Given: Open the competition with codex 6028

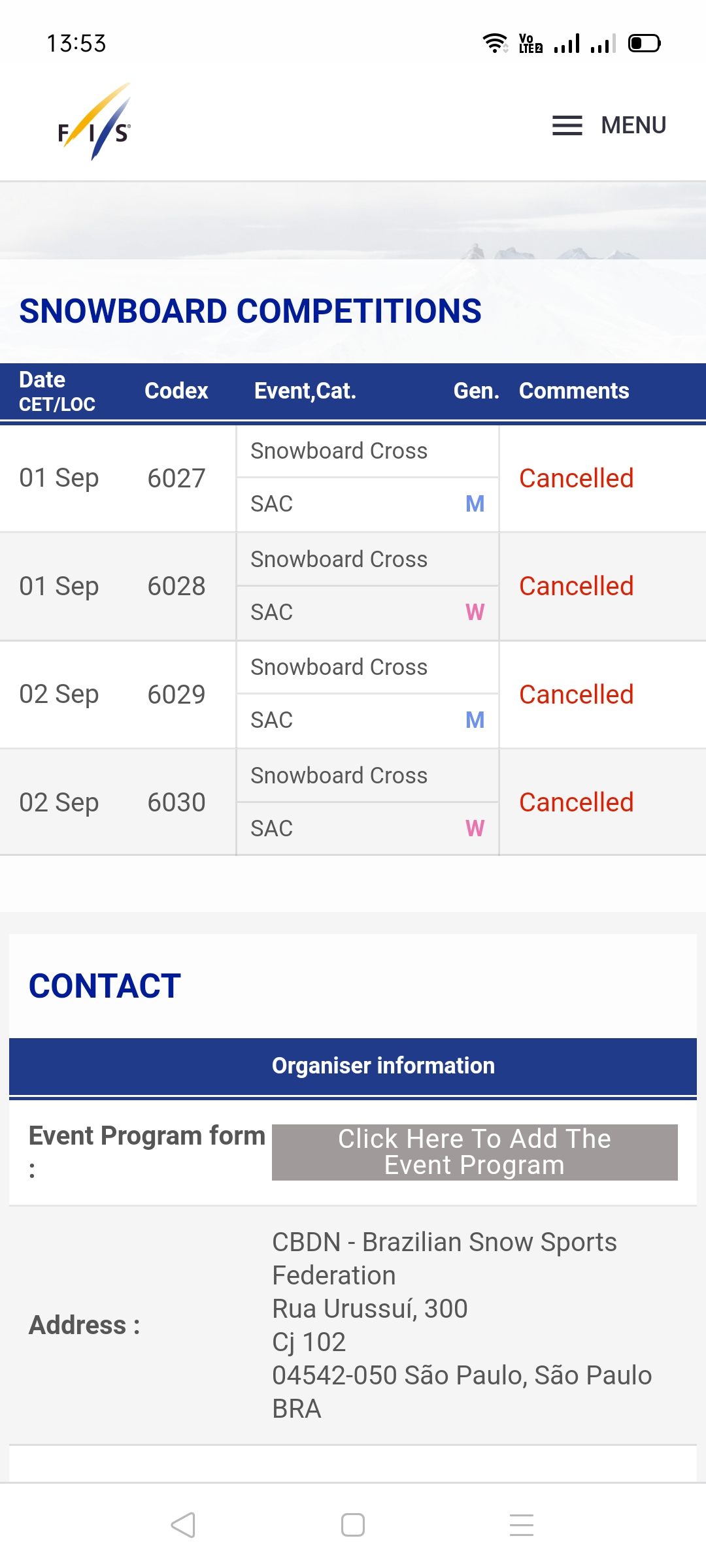Looking at the screenshot, I should point(176,586).
